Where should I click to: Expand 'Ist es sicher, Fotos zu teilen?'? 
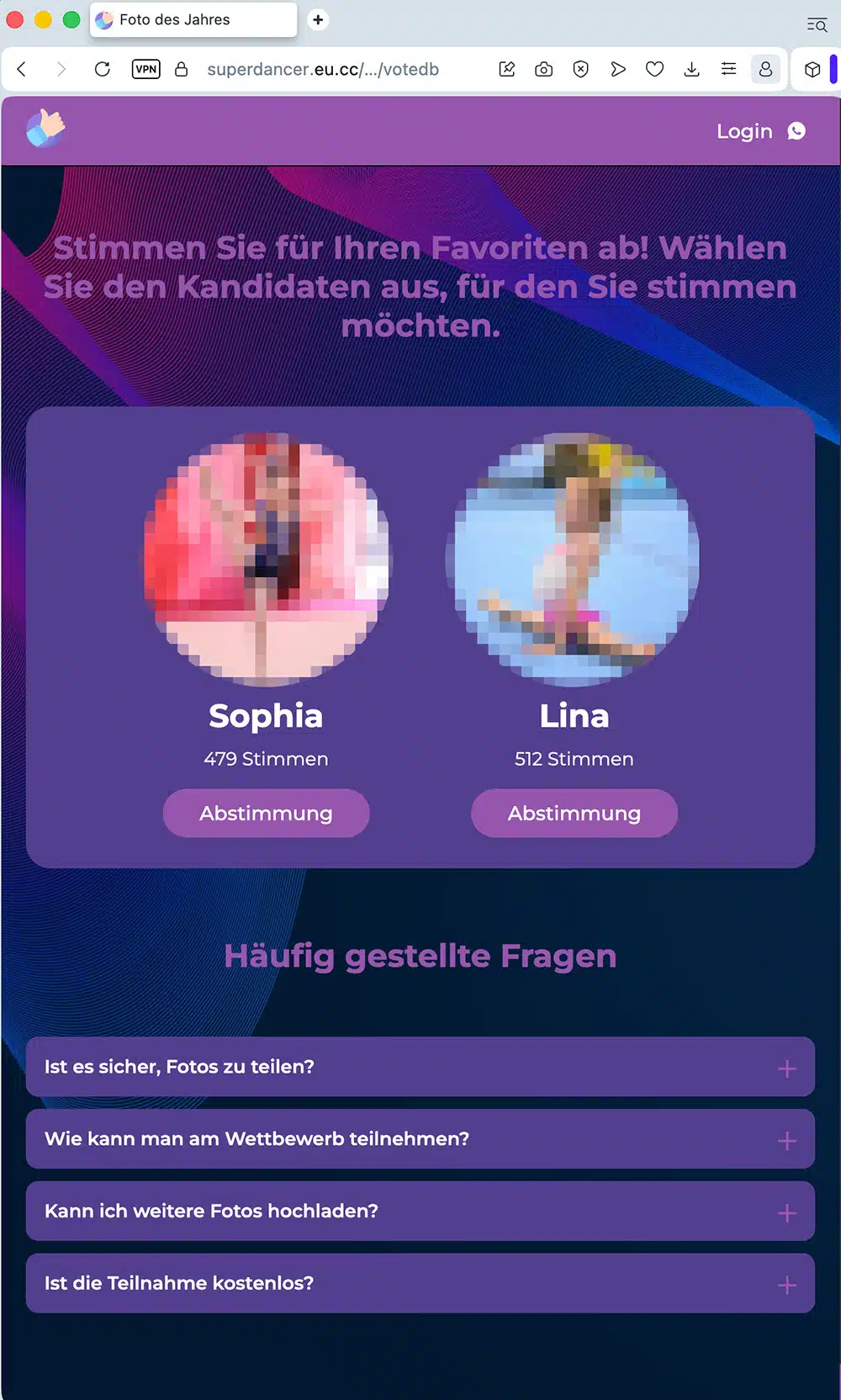click(420, 1067)
